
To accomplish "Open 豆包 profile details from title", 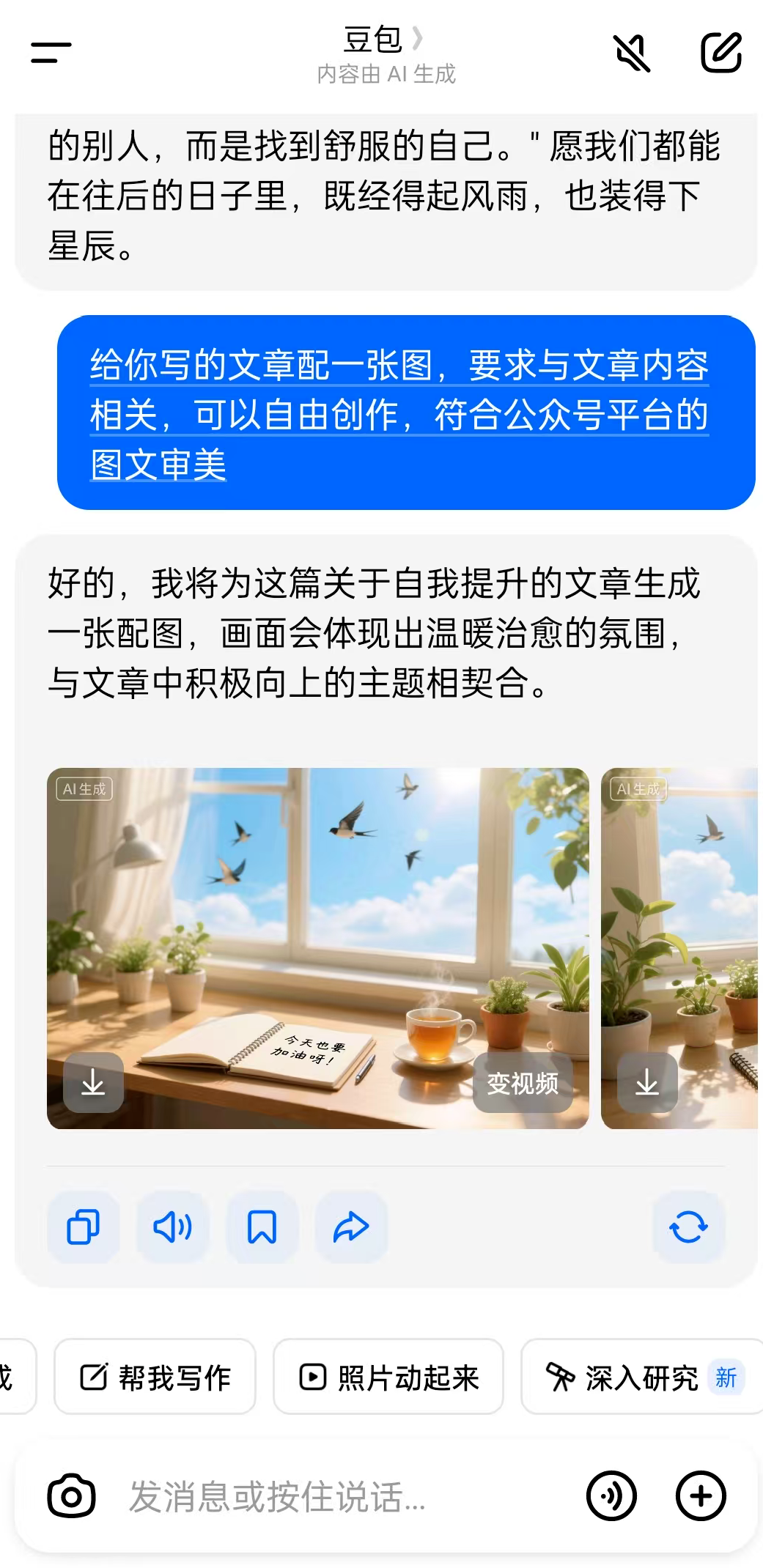I will 383,40.
